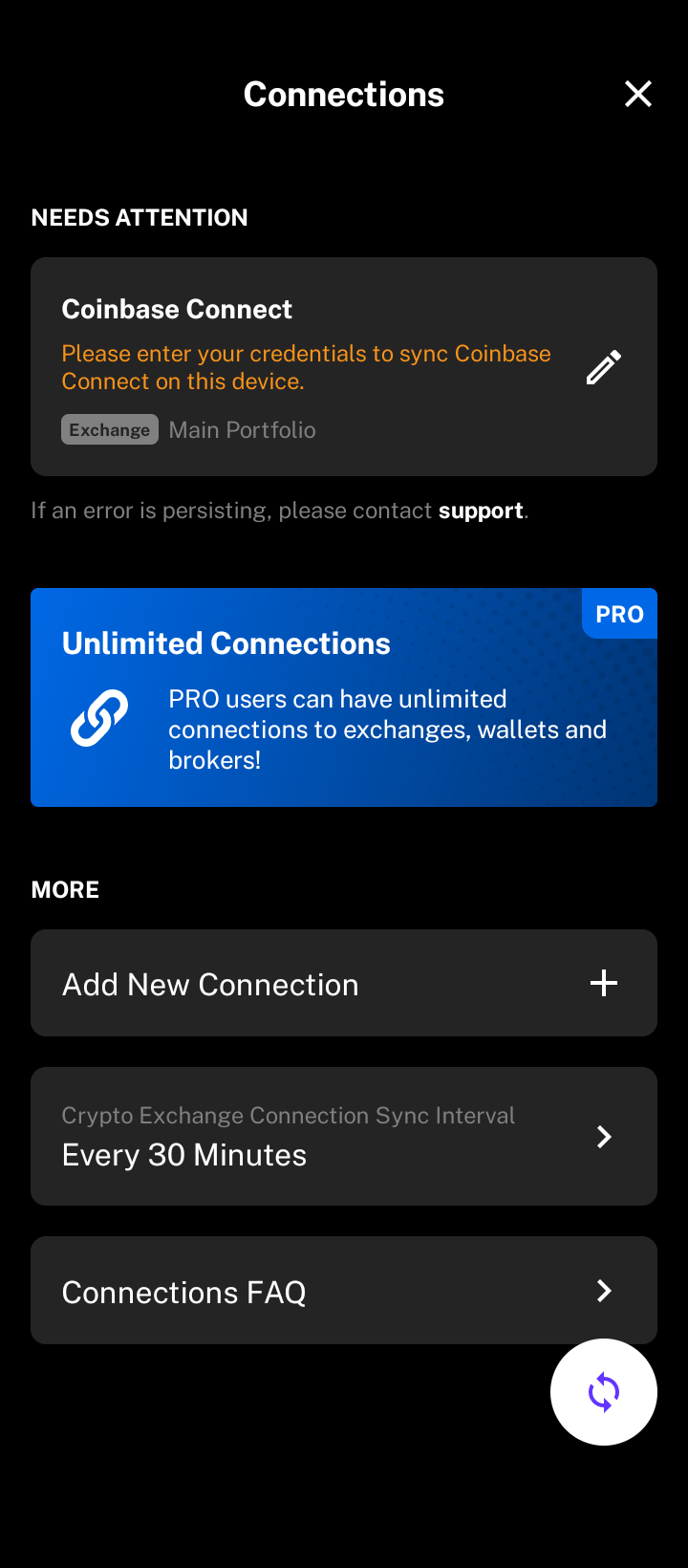This screenshot has height=1568, width=688.
Task: Edit Coinbase Connect credentials with pencil icon
Action: [603, 367]
